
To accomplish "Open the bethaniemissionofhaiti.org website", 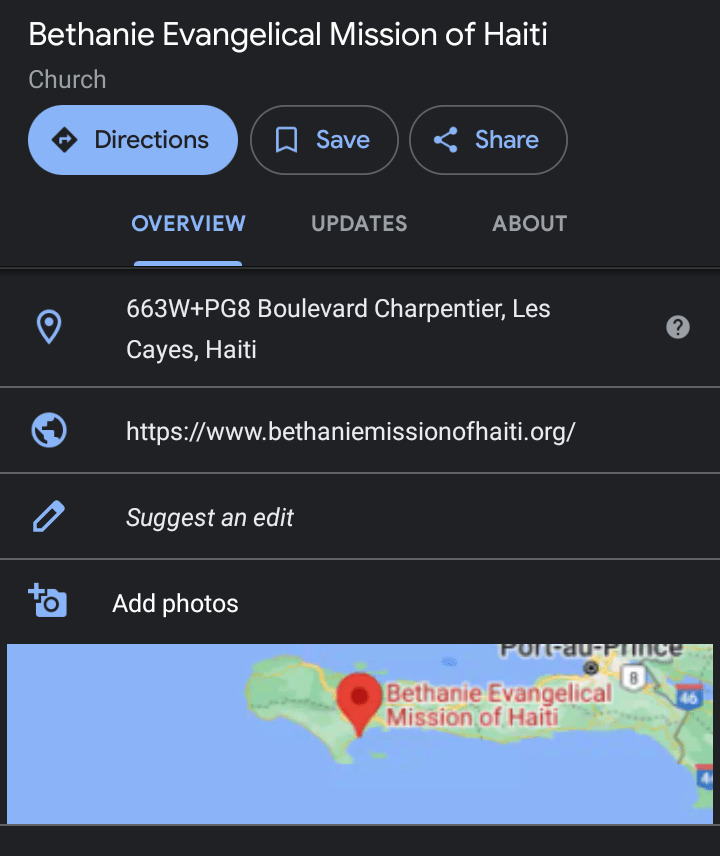I will pyautogui.click(x=350, y=431).
